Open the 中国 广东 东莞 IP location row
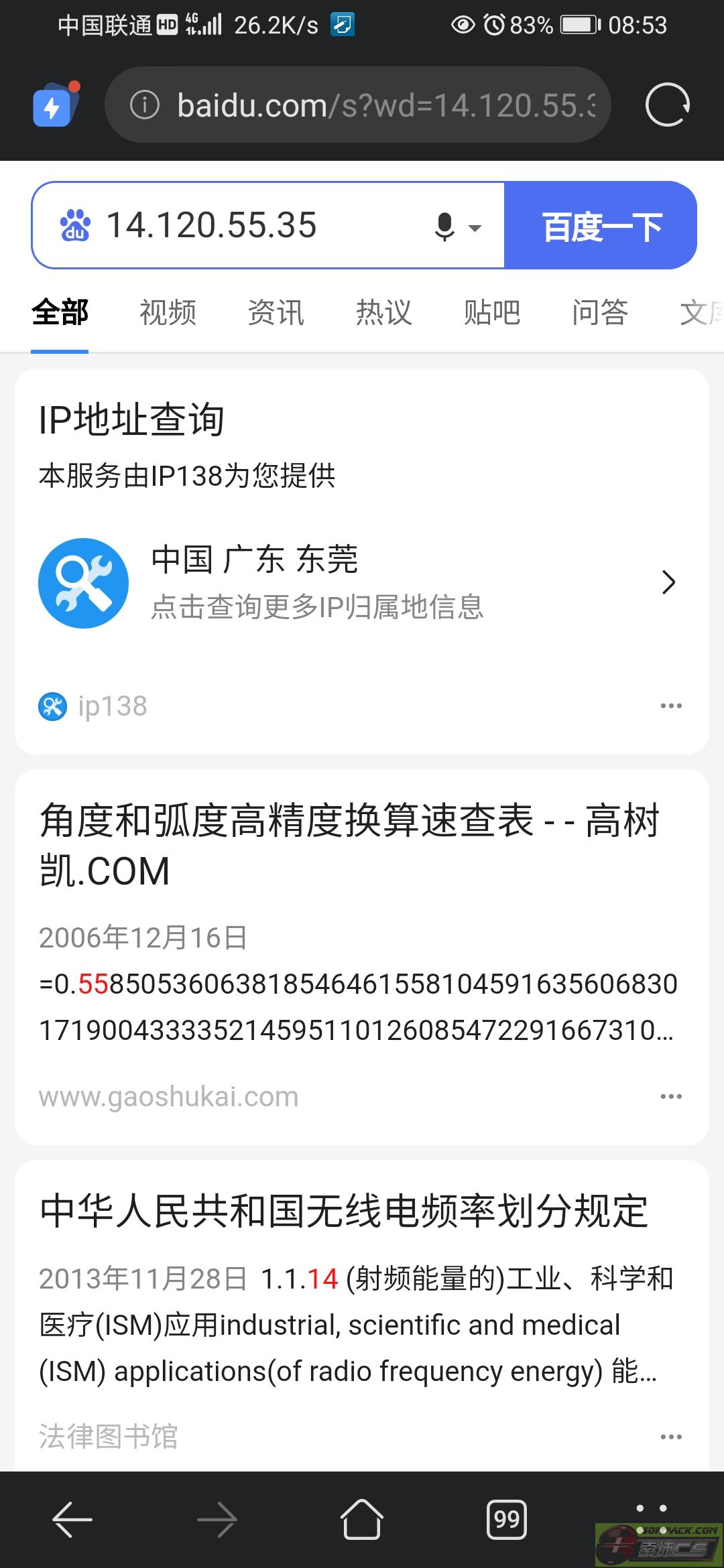The image size is (724, 1568). click(x=362, y=582)
